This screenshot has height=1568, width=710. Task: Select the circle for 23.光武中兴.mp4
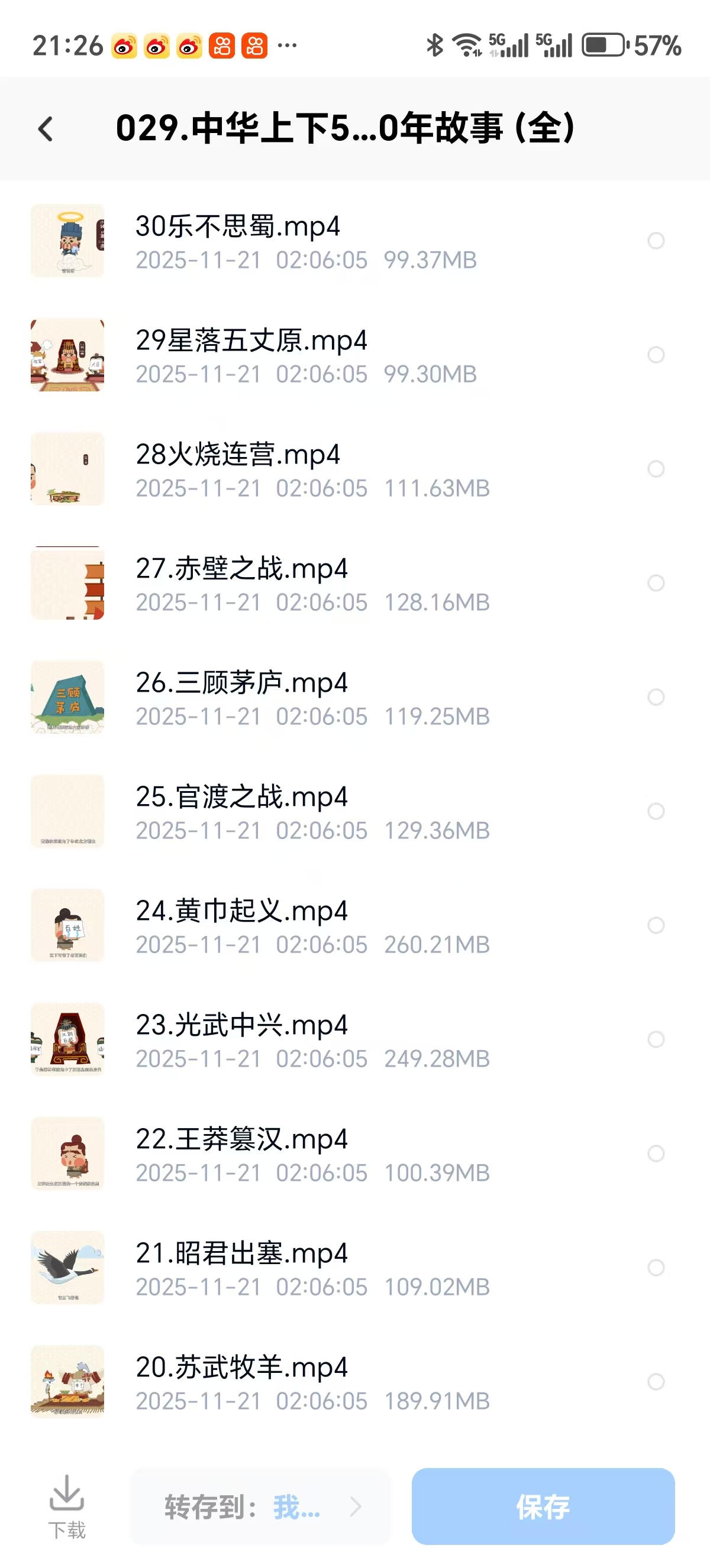click(656, 1039)
